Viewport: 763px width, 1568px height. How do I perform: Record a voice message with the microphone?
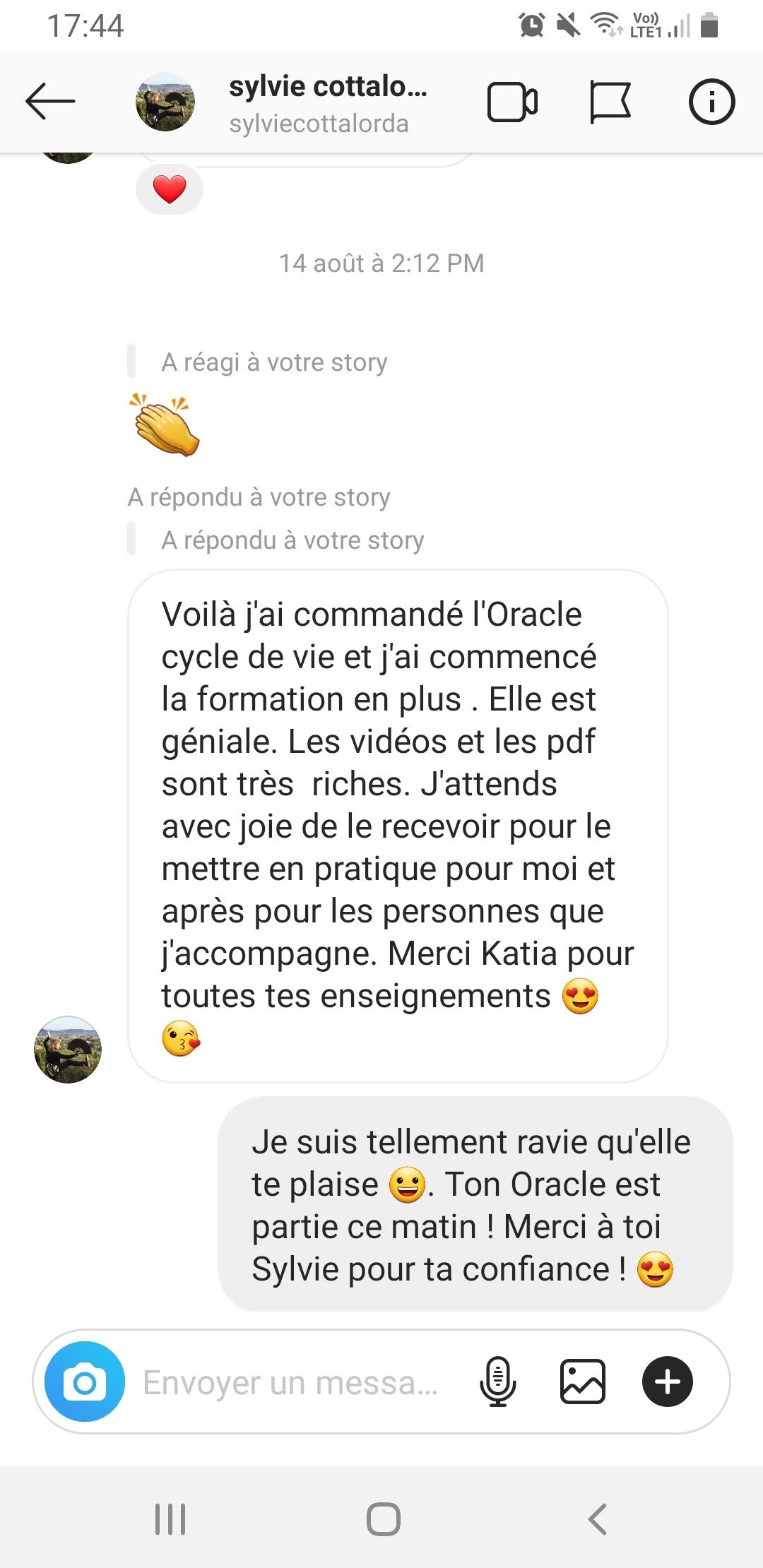pos(498,1382)
